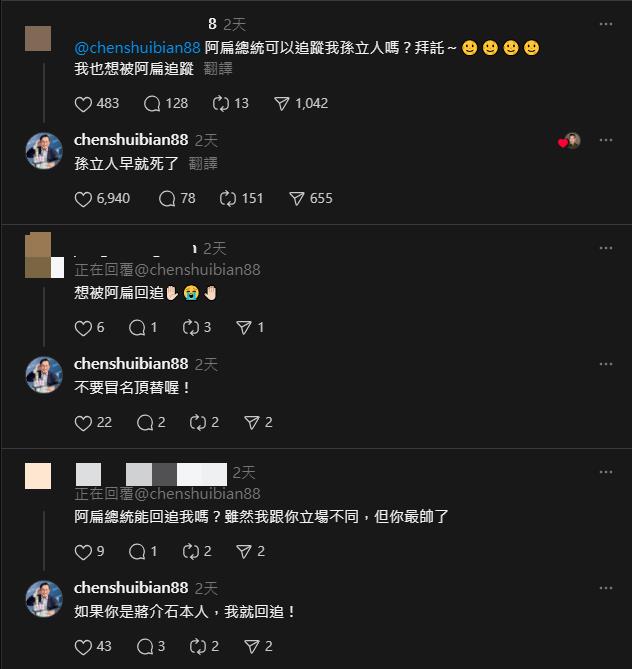
Task: Open the overflow menu on the top post
Action: 606,24
